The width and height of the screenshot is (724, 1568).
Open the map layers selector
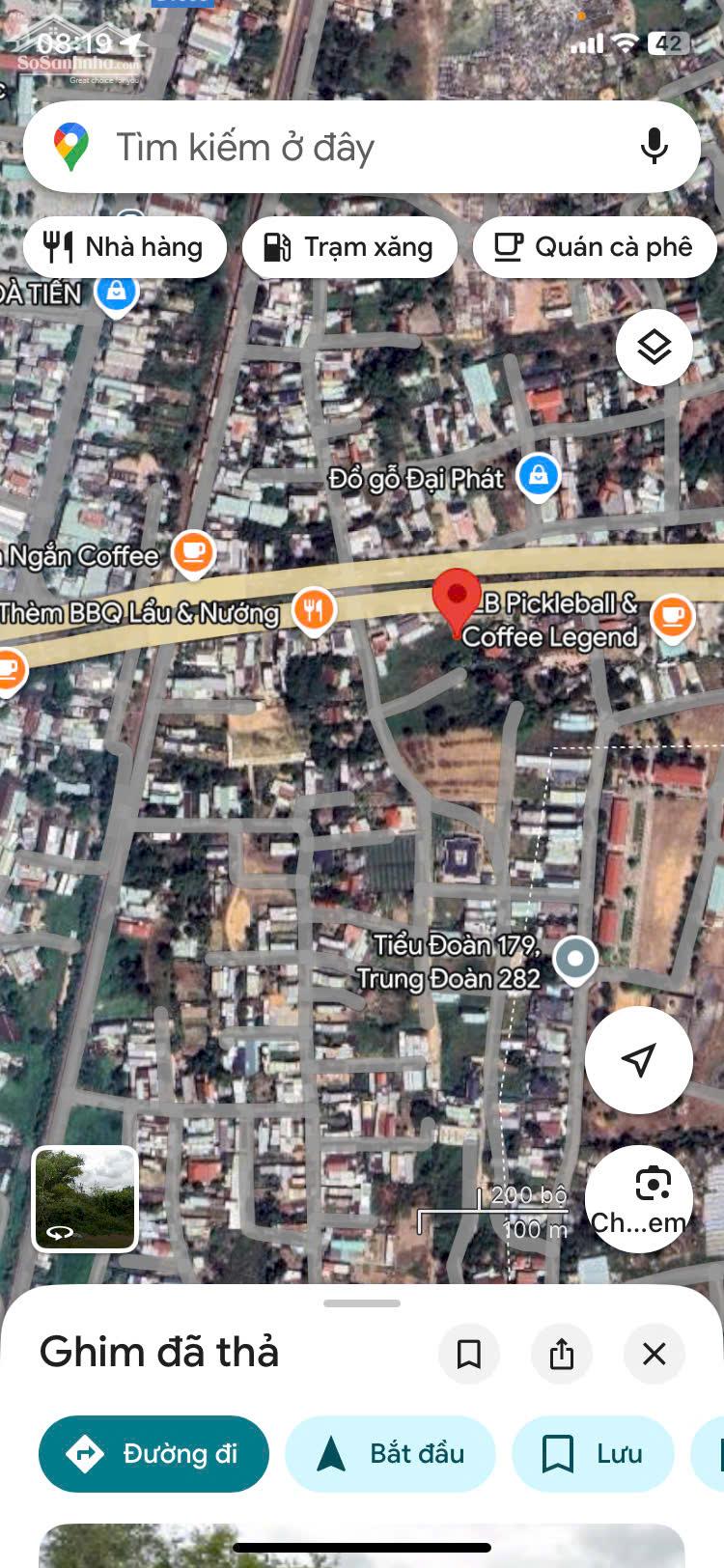654,348
